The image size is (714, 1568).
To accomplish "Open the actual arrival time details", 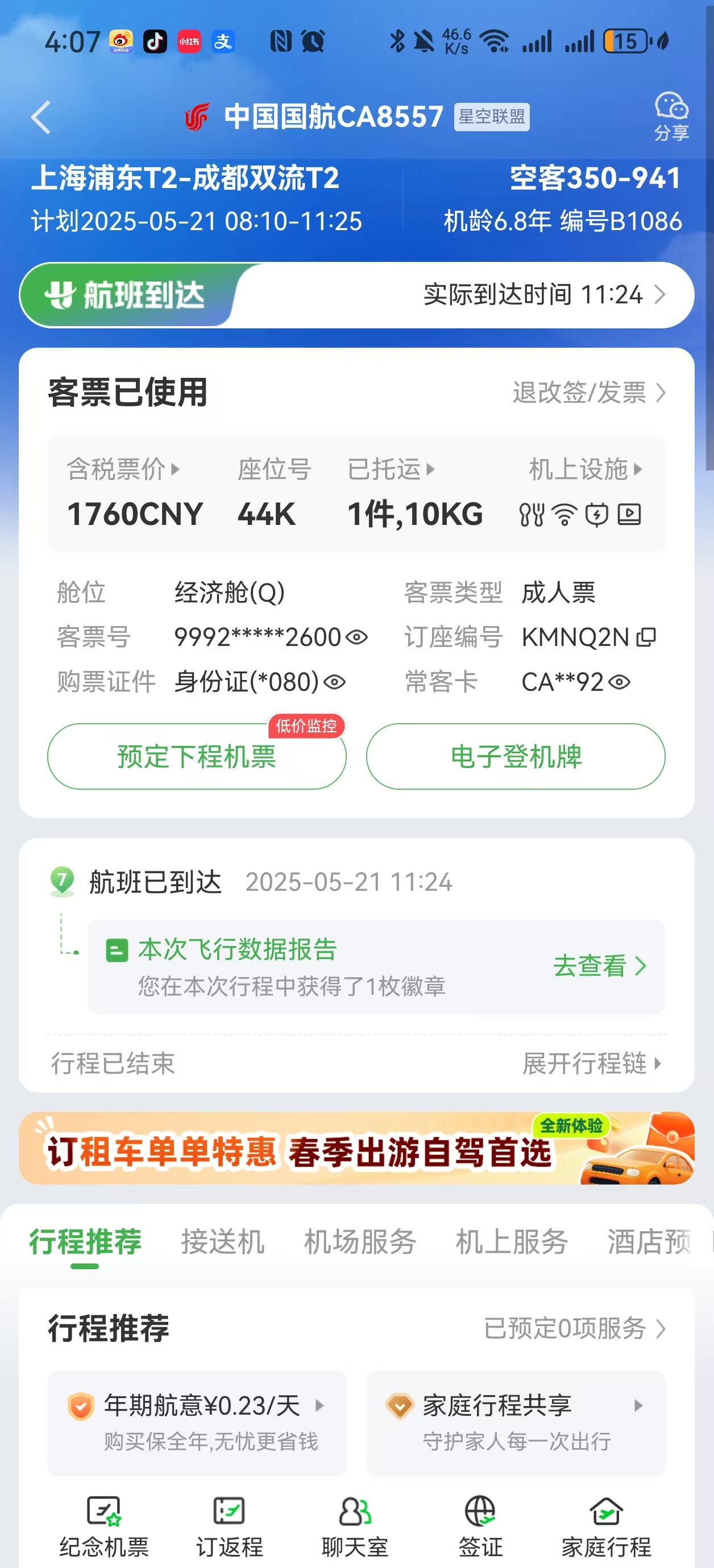I will pyautogui.click(x=543, y=295).
